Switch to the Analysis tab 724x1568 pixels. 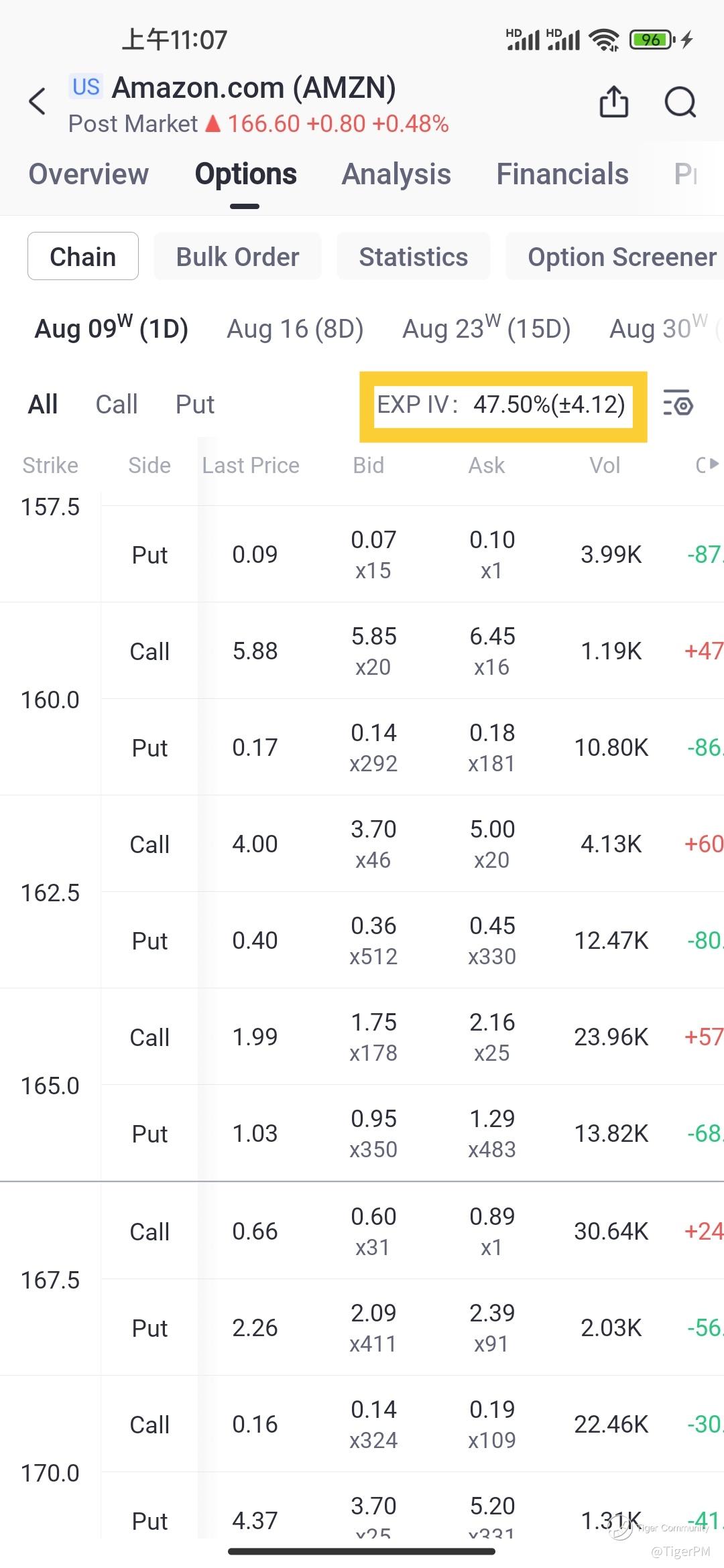pyautogui.click(x=396, y=174)
